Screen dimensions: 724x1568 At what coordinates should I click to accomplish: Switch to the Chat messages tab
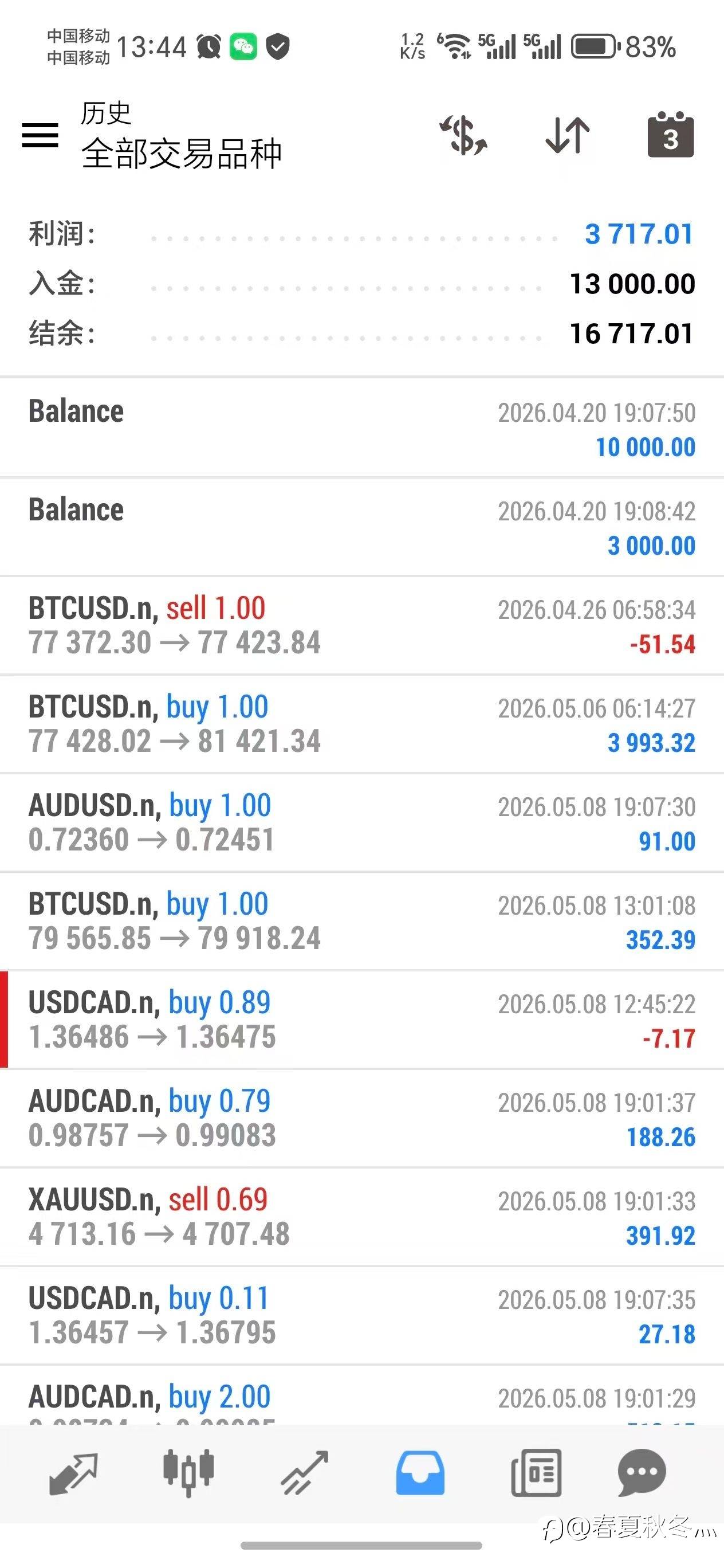pos(642,1473)
